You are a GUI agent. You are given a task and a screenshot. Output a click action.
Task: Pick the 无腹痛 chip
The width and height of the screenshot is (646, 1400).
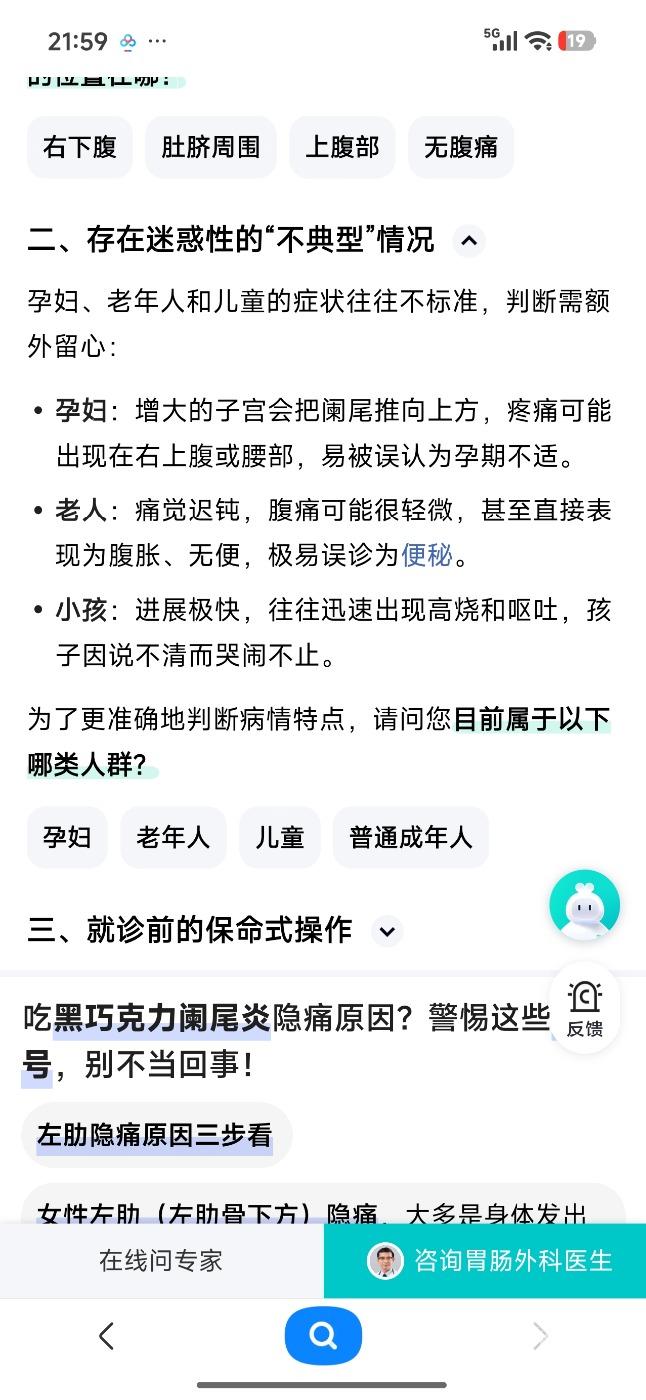pyautogui.click(x=461, y=147)
